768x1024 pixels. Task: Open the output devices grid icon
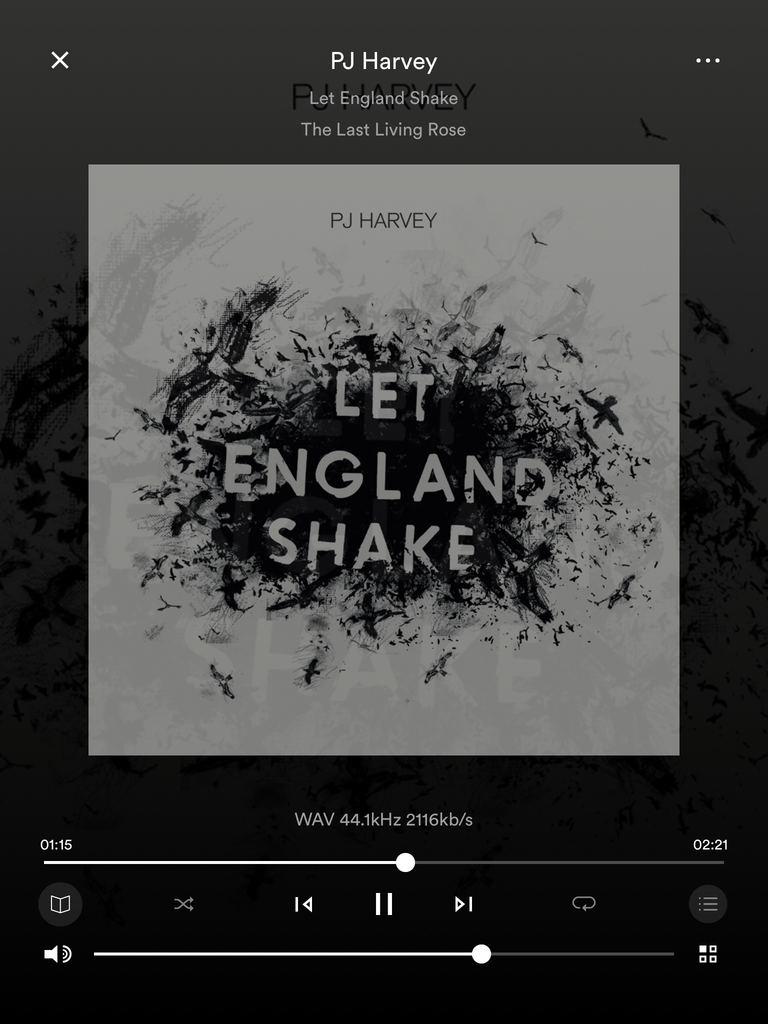pyautogui.click(x=707, y=954)
